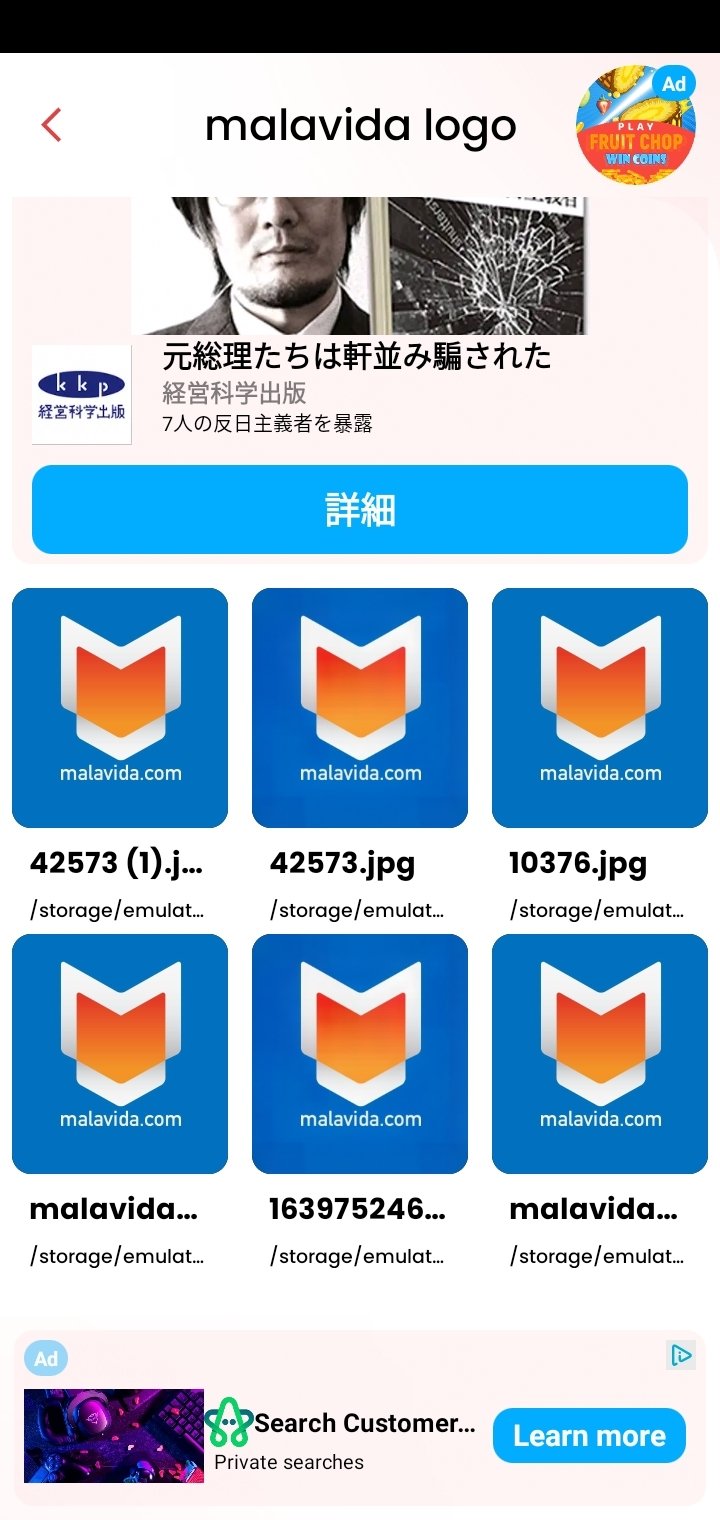Open the Fruit Chop ad icon

coord(636,125)
